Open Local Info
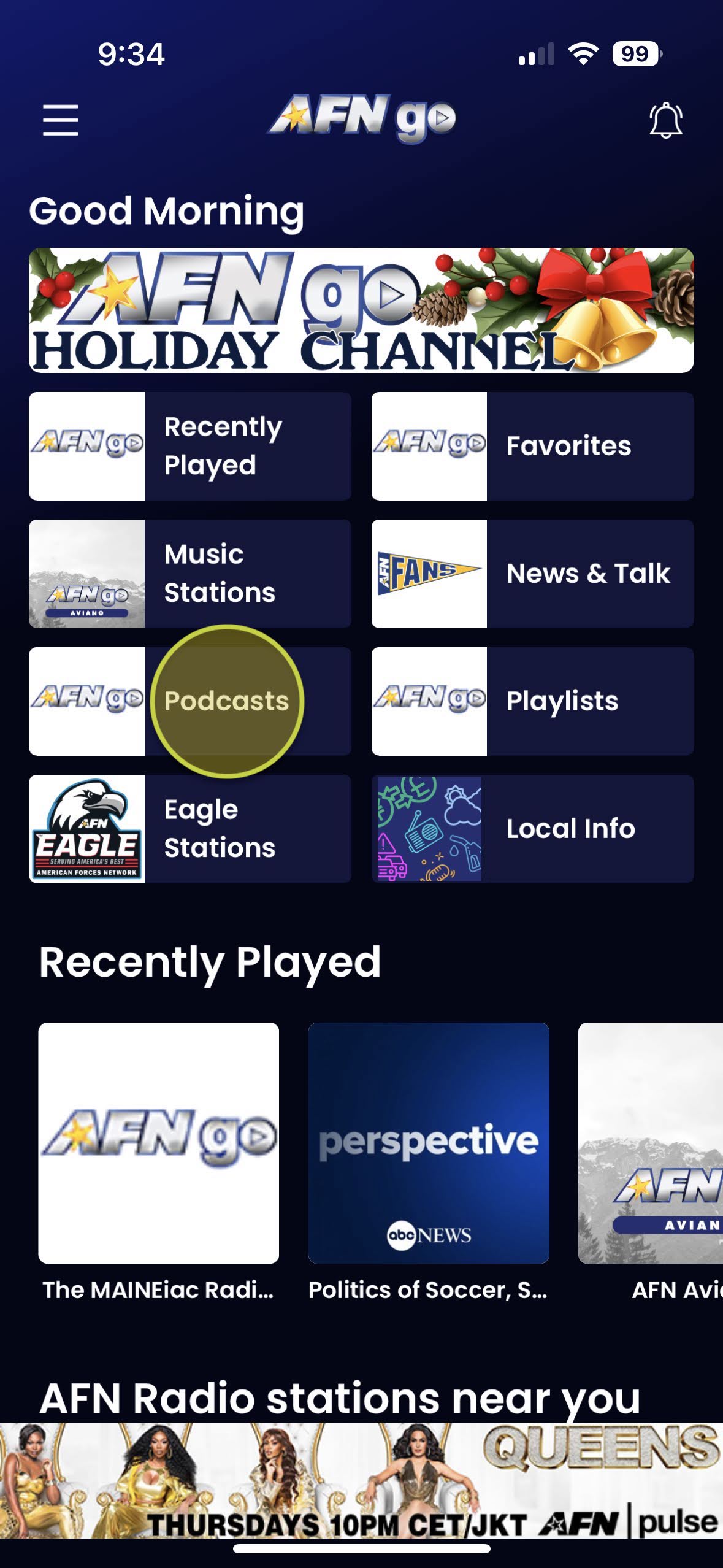 click(x=532, y=829)
